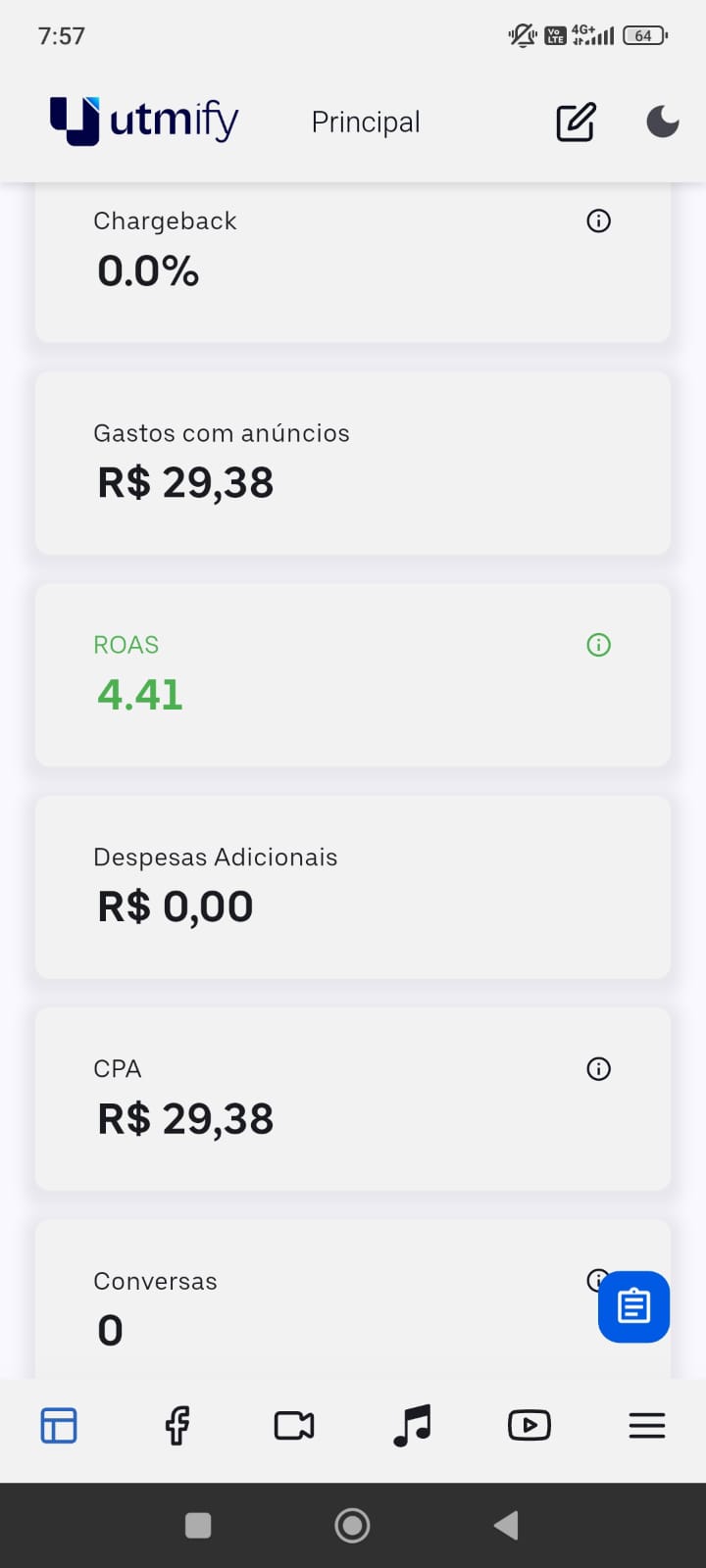Screen dimensions: 706x1568
Task: Click the Despesas Adicionais card
Action: pyautogui.click(x=352, y=887)
